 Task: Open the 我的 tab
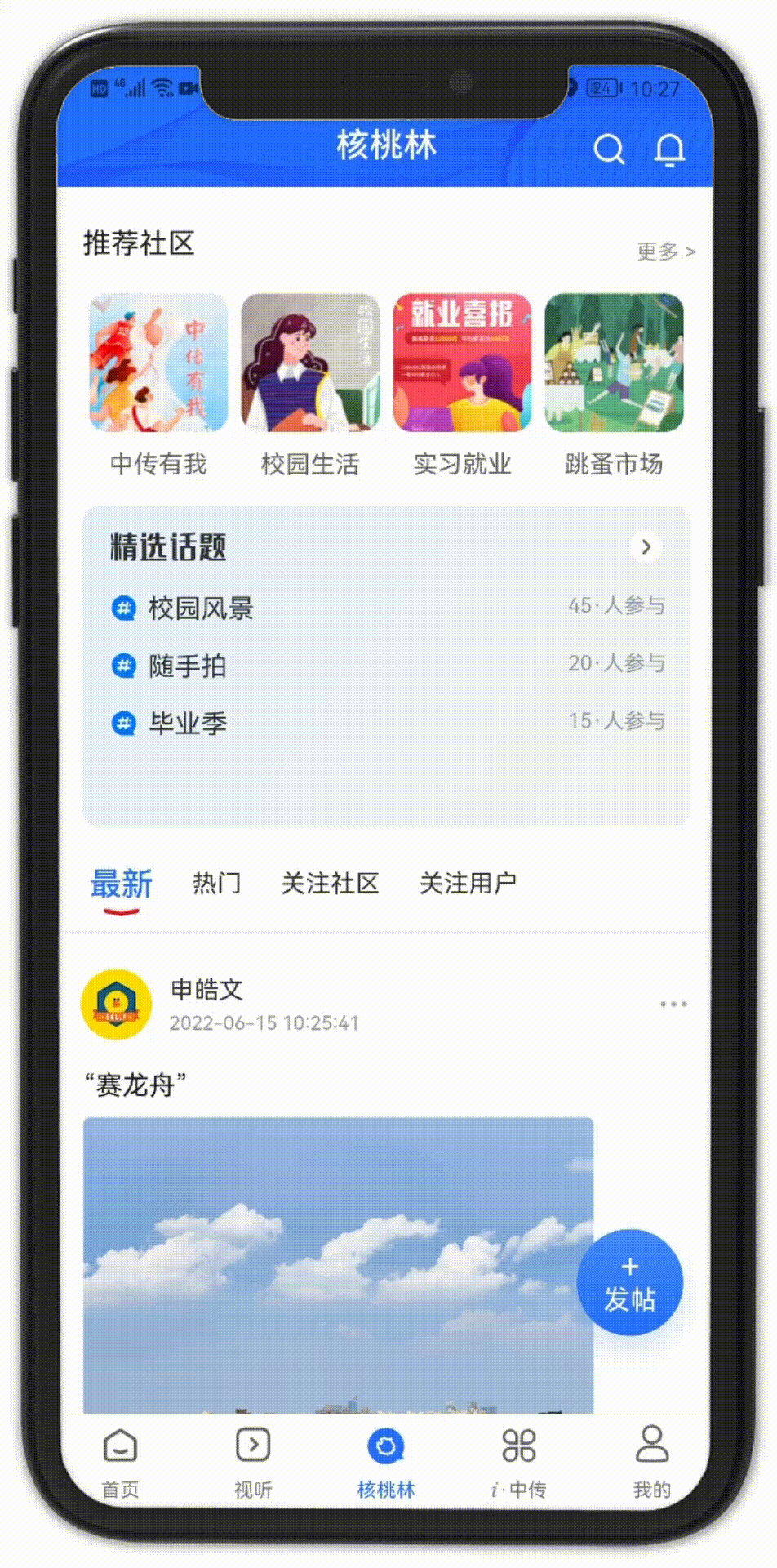tap(651, 1462)
